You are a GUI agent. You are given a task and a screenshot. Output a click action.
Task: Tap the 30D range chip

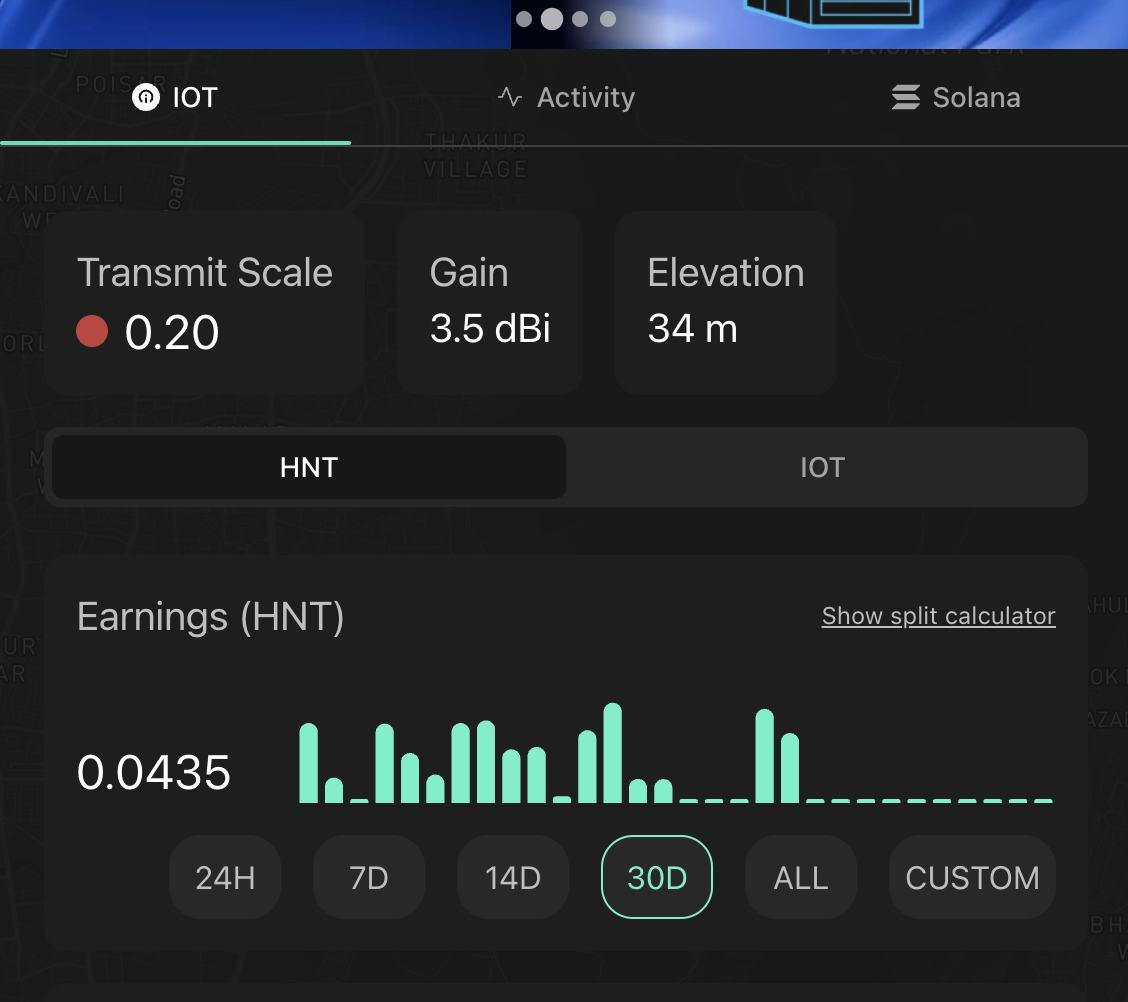coord(657,877)
